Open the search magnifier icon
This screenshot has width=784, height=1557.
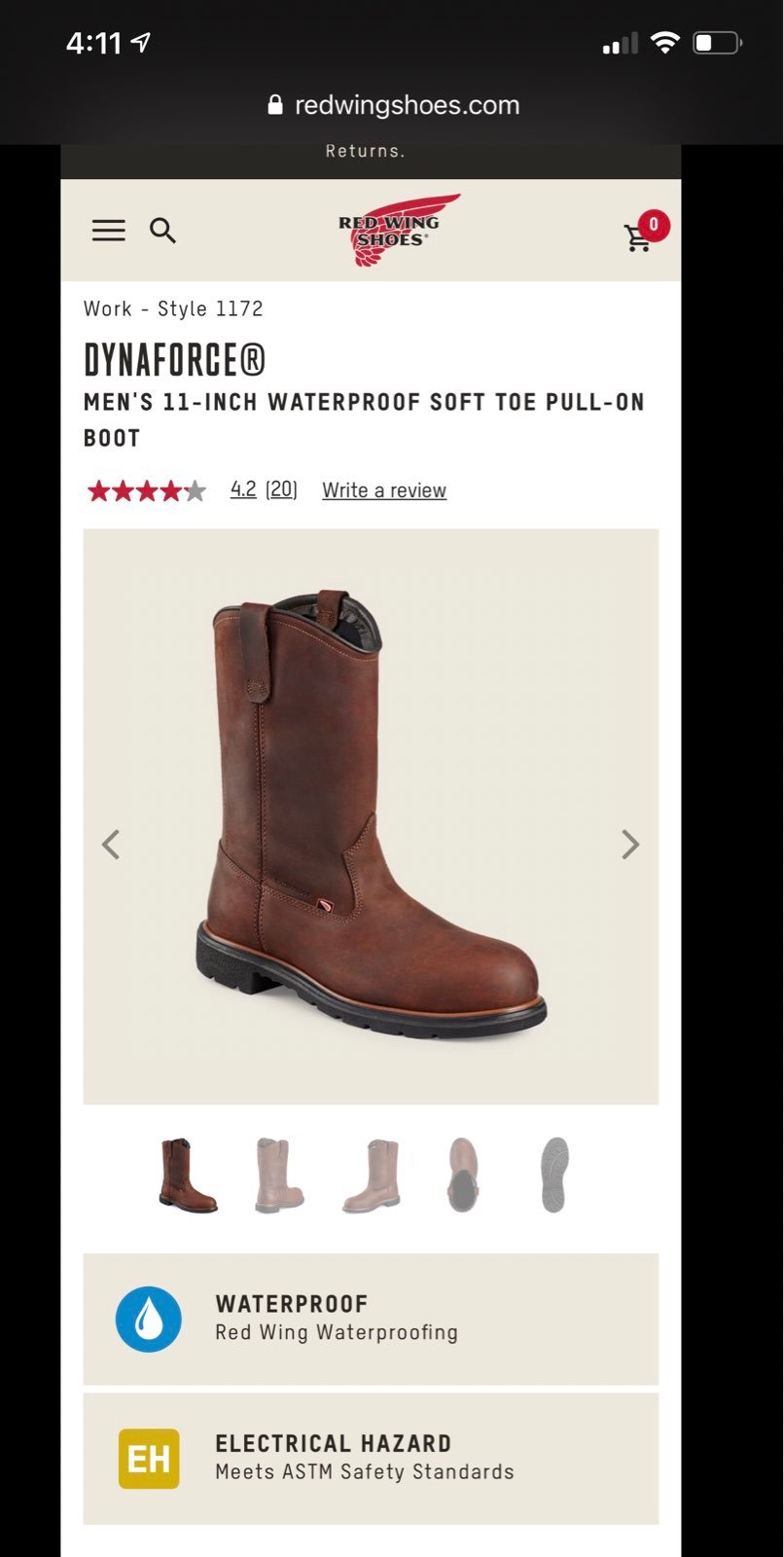(x=162, y=231)
